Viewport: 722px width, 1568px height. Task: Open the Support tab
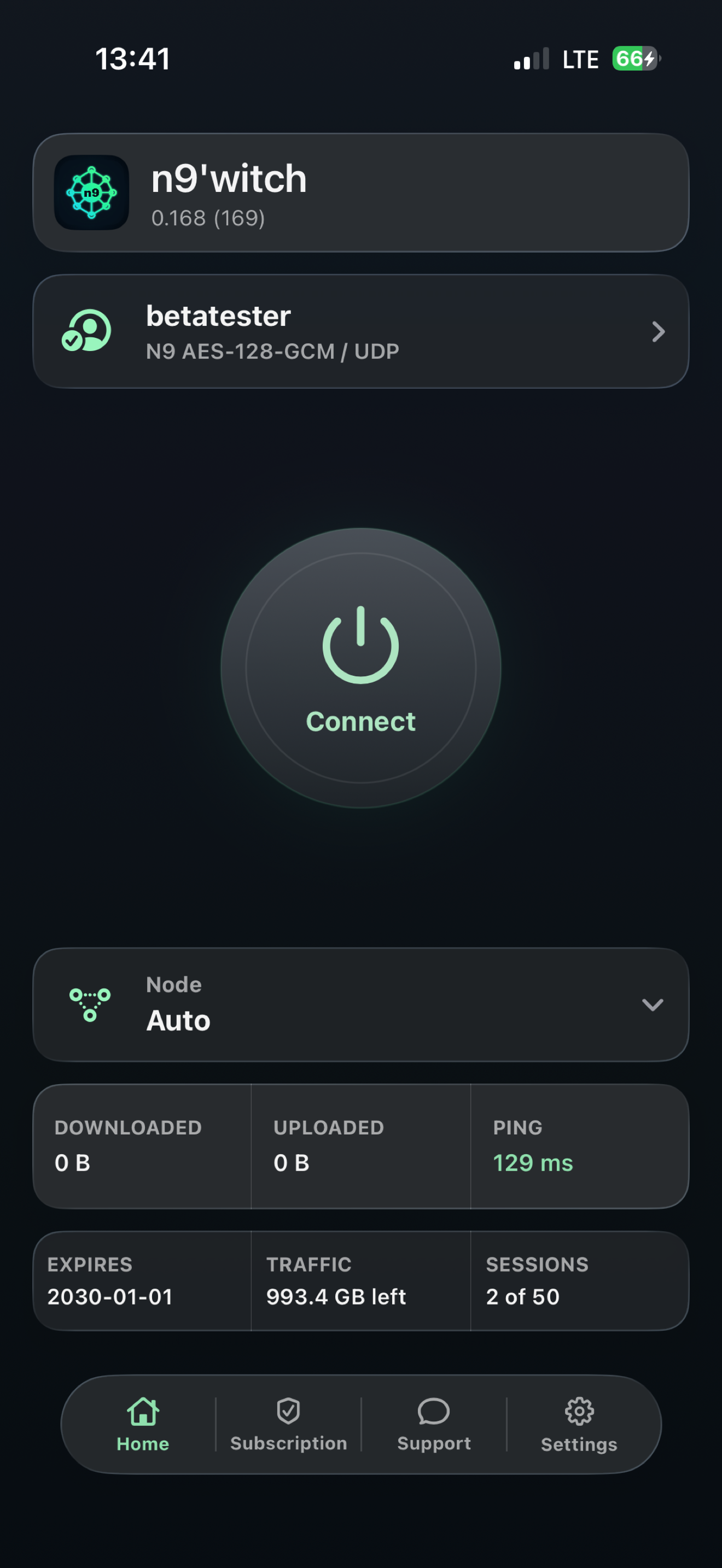coord(433,1424)
